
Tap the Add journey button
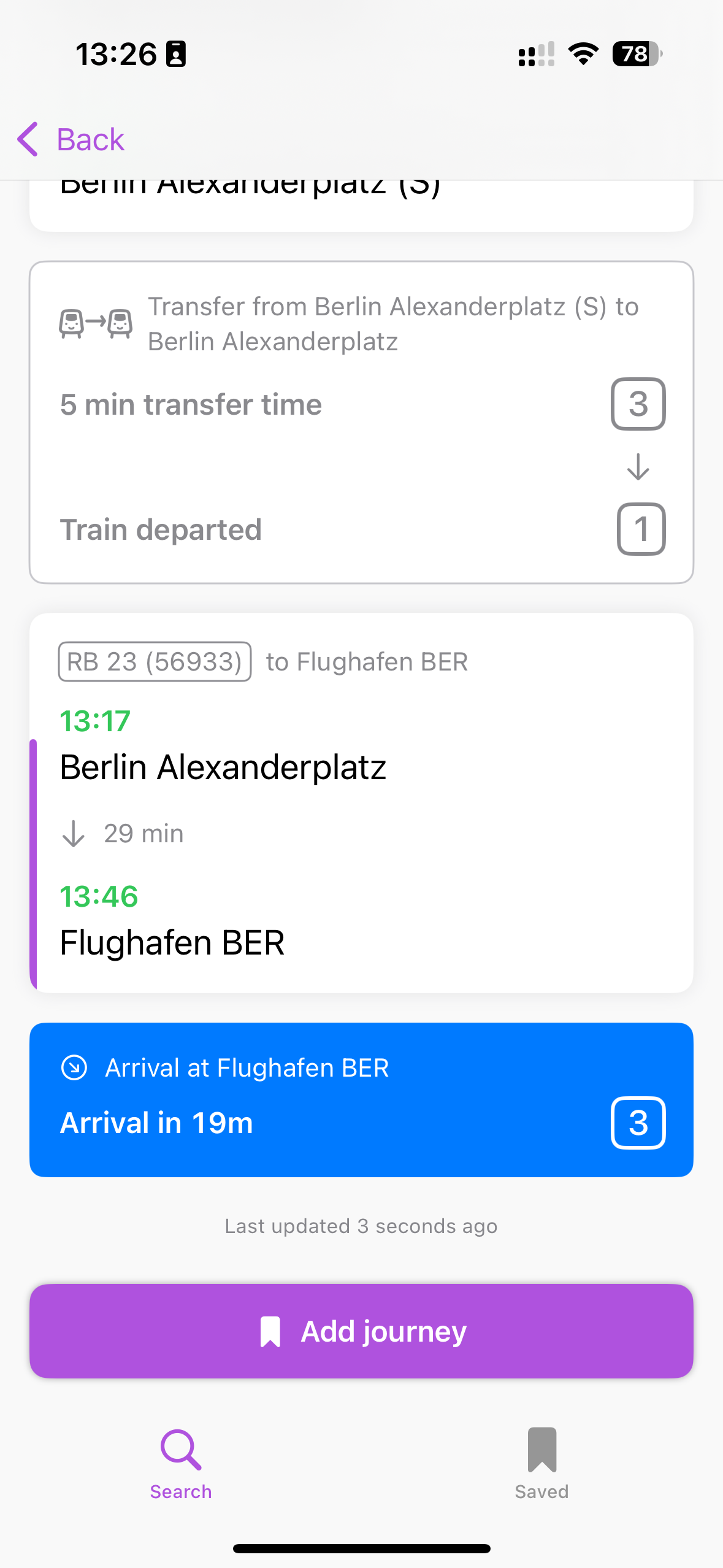361,1331
